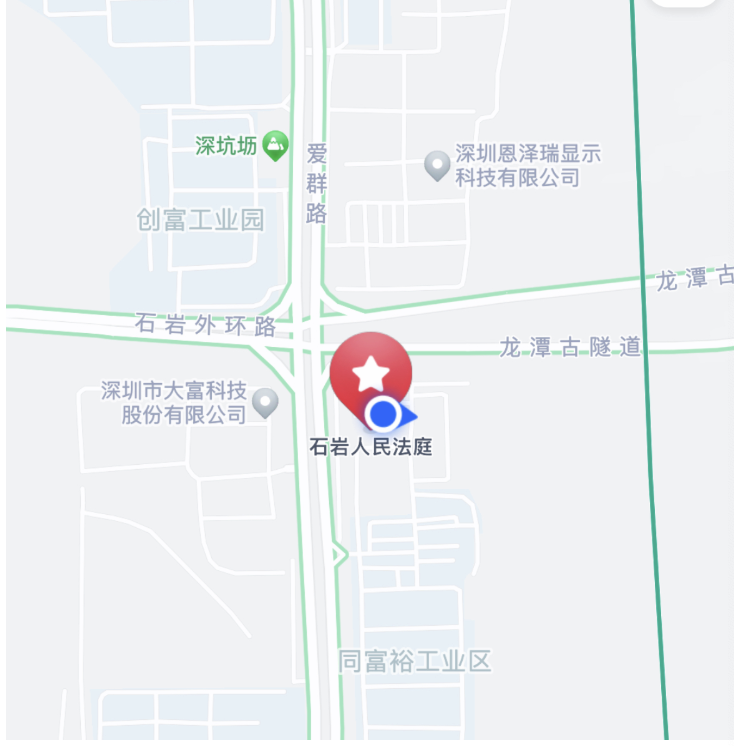Open the 深圳恩泽瑞显示科技有限公司 map marker
734x746 pixels.
tap(437, 165)
